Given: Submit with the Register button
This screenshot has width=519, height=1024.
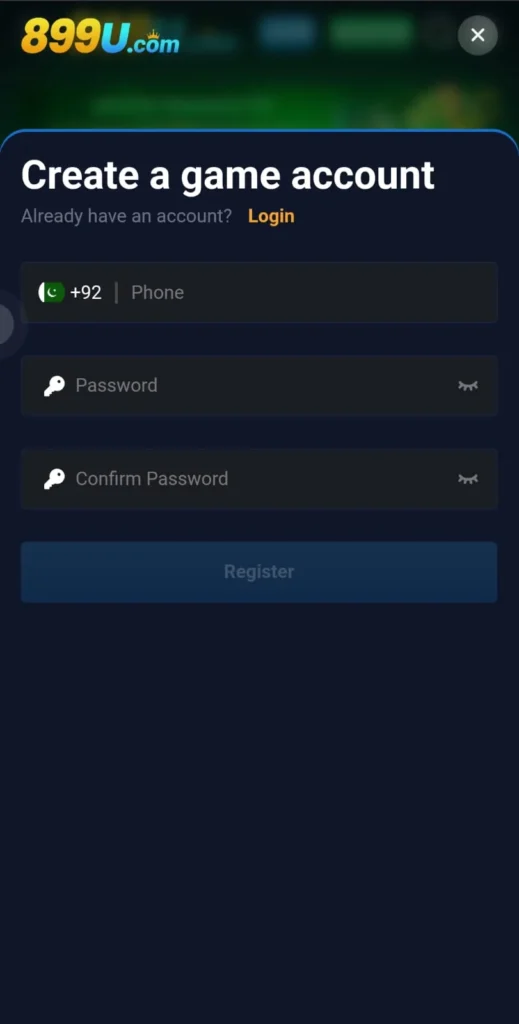Looking at the screenshot, I should coord(259,572).
